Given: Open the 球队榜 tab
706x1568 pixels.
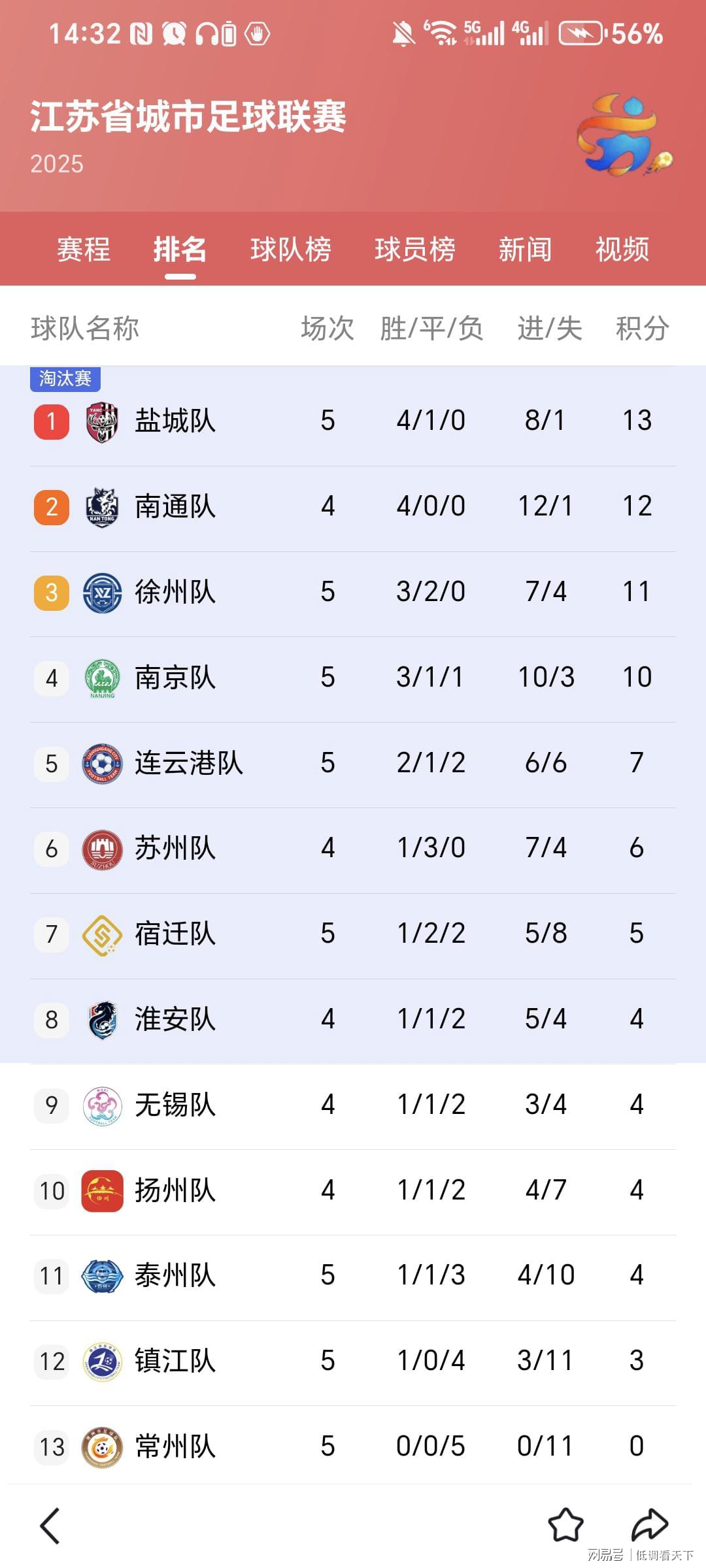Looking at the screenshot, I should coord(291,250).
